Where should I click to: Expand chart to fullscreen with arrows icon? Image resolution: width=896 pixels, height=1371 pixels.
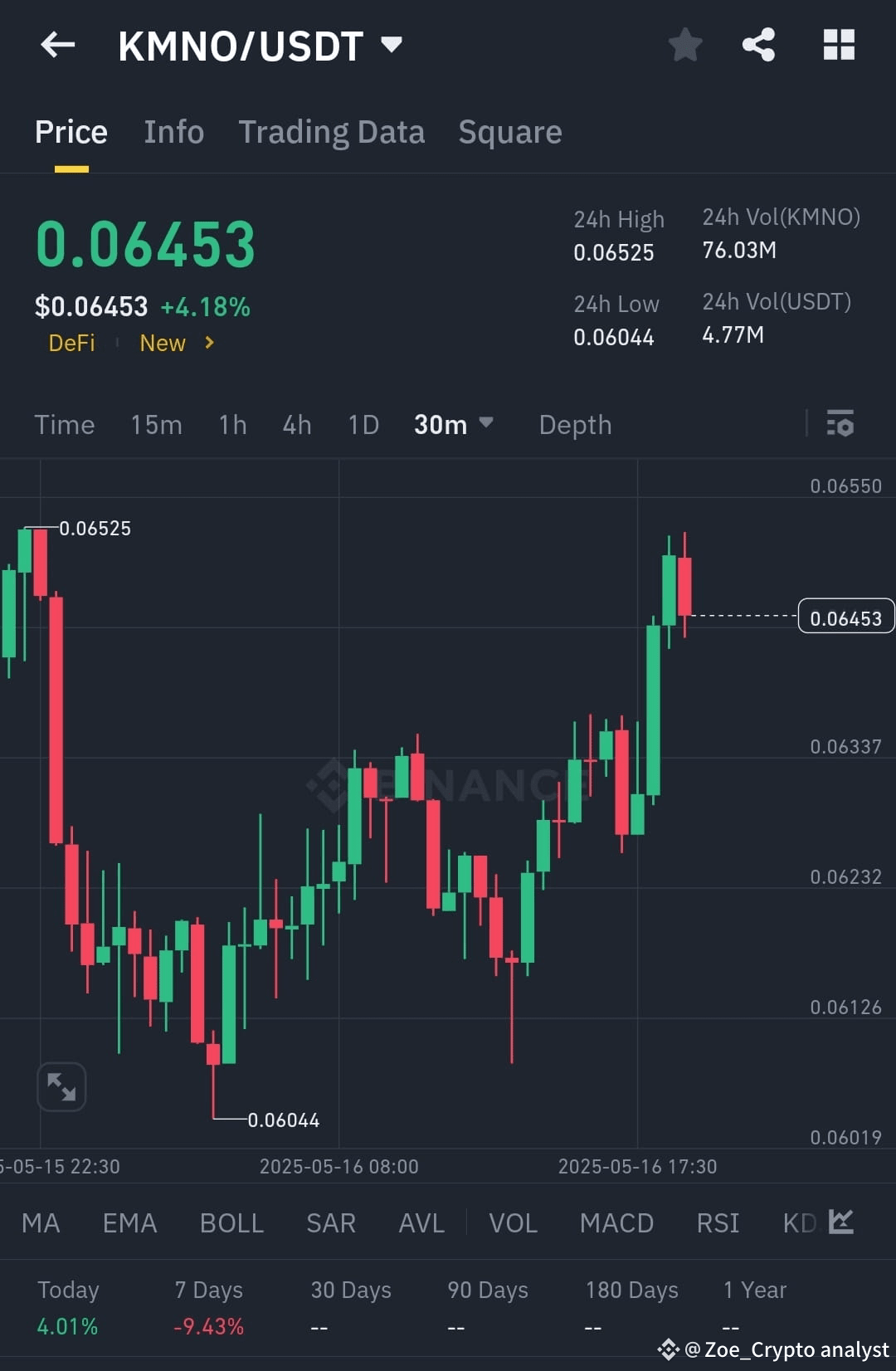(x=62, y=1086)
